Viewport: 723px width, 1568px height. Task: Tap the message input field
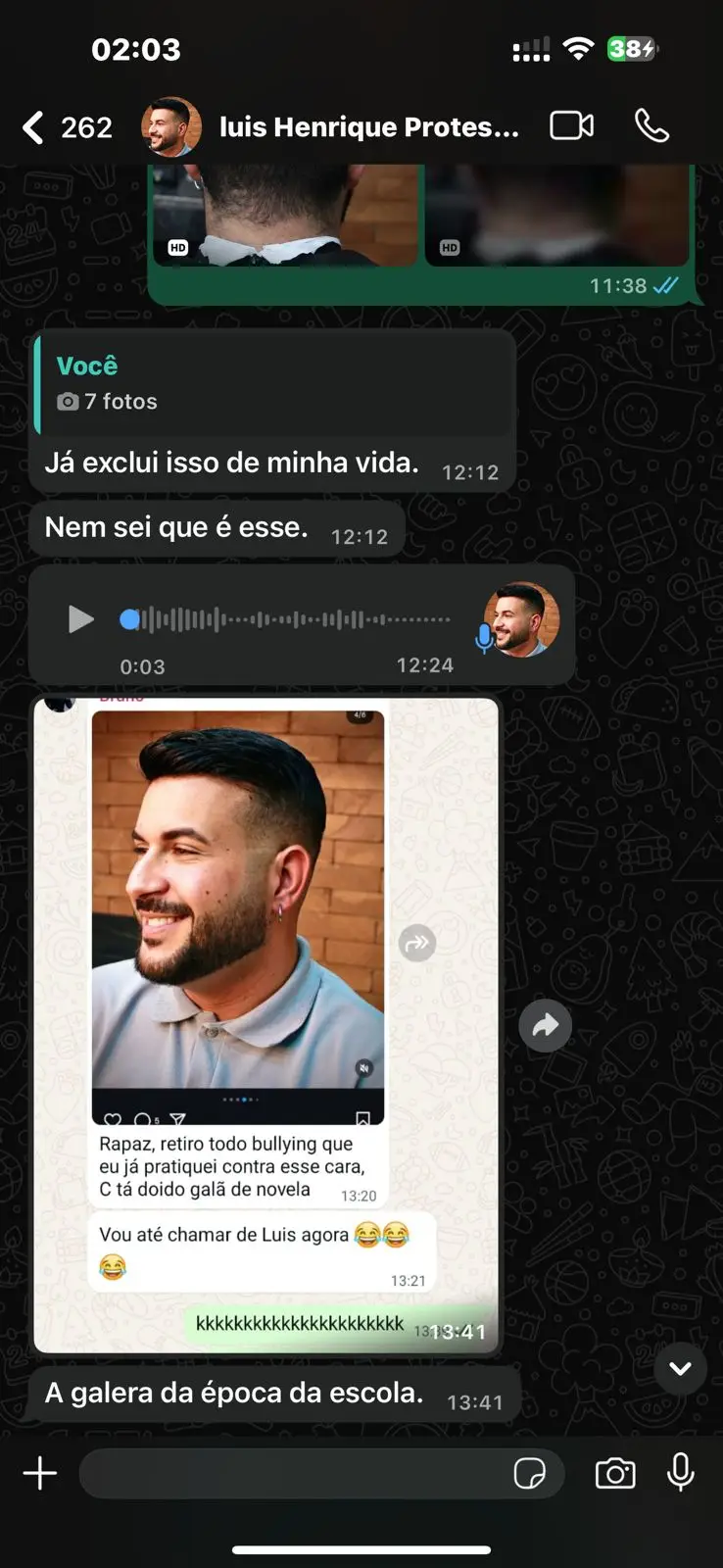pos(294,1473)
